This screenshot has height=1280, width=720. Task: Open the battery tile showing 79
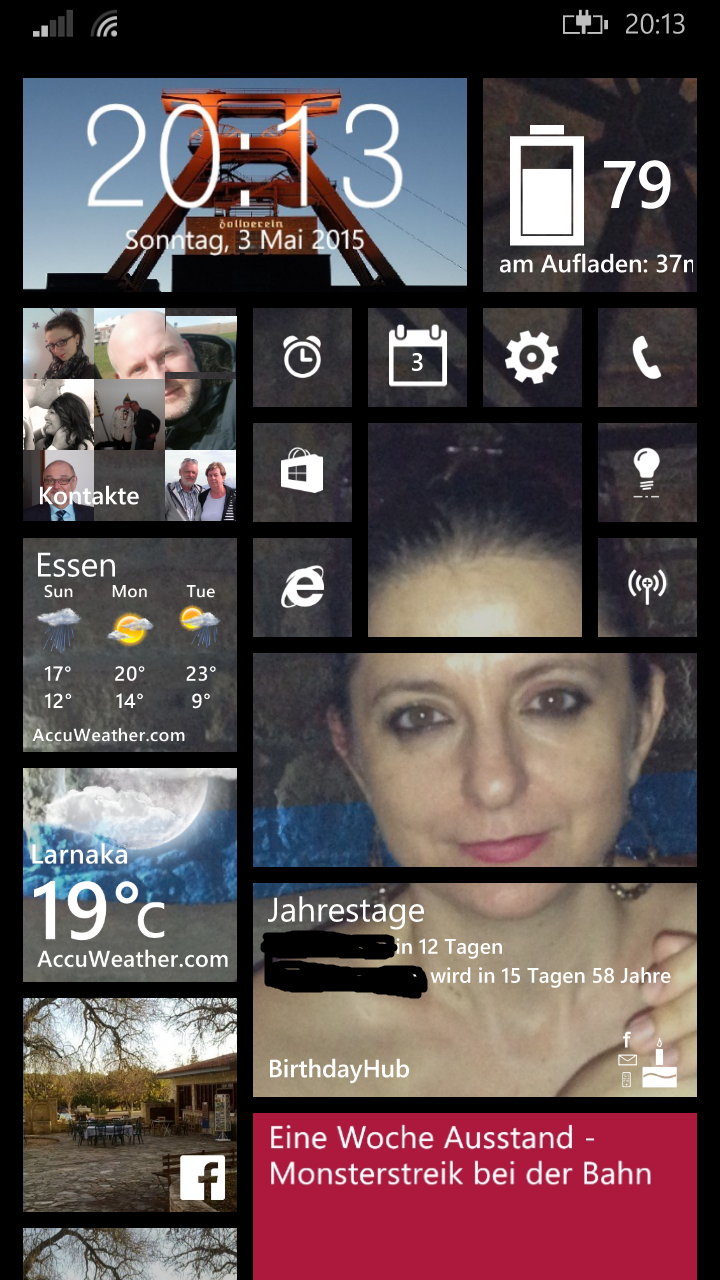tap(588, 185)
